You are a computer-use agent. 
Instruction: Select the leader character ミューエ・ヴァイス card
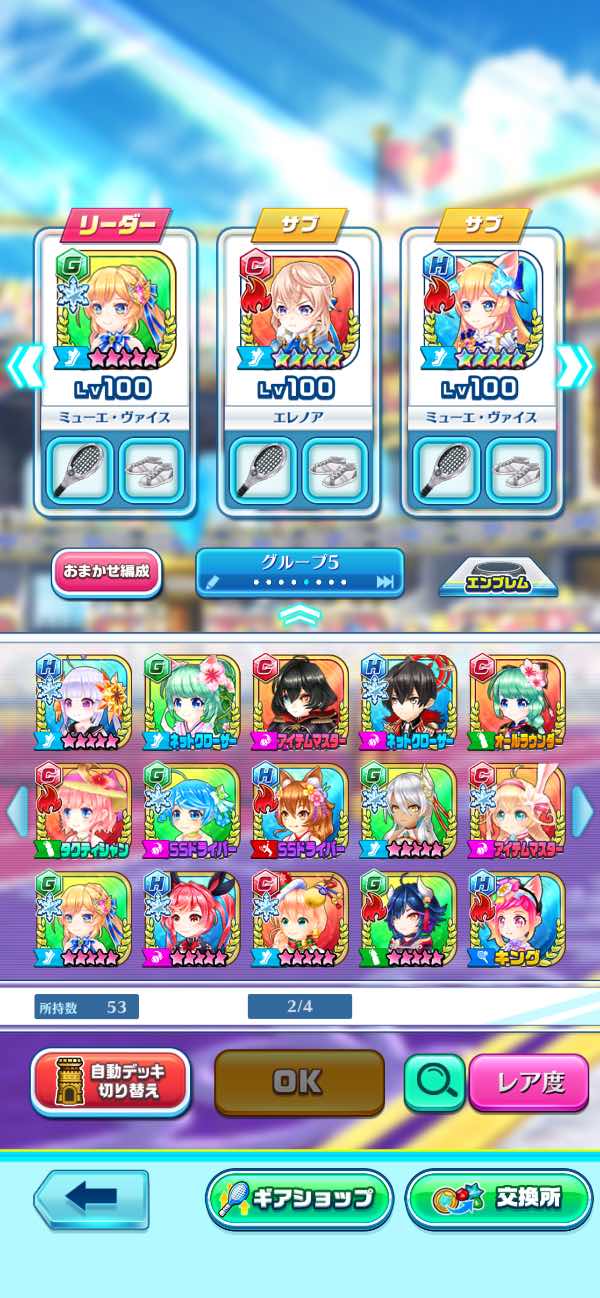117,310
